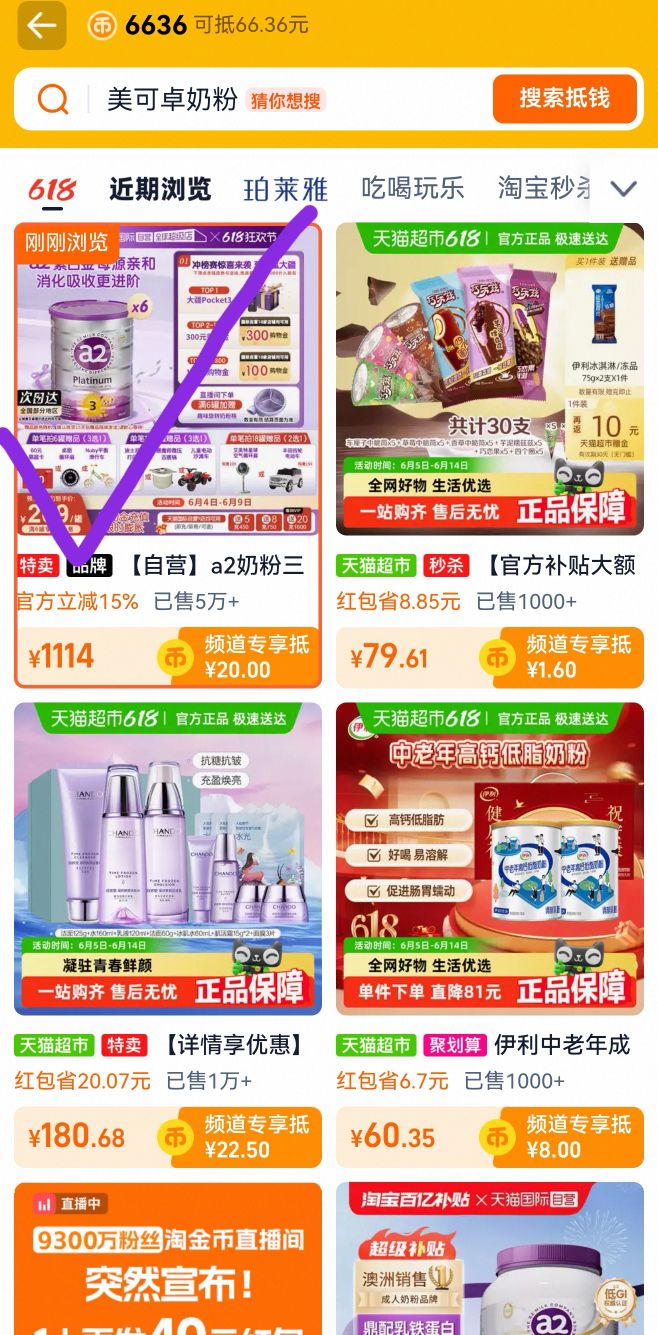Open the 详情享优惠 skincare set card
658x1335 pixels.
tap(168, 900)
